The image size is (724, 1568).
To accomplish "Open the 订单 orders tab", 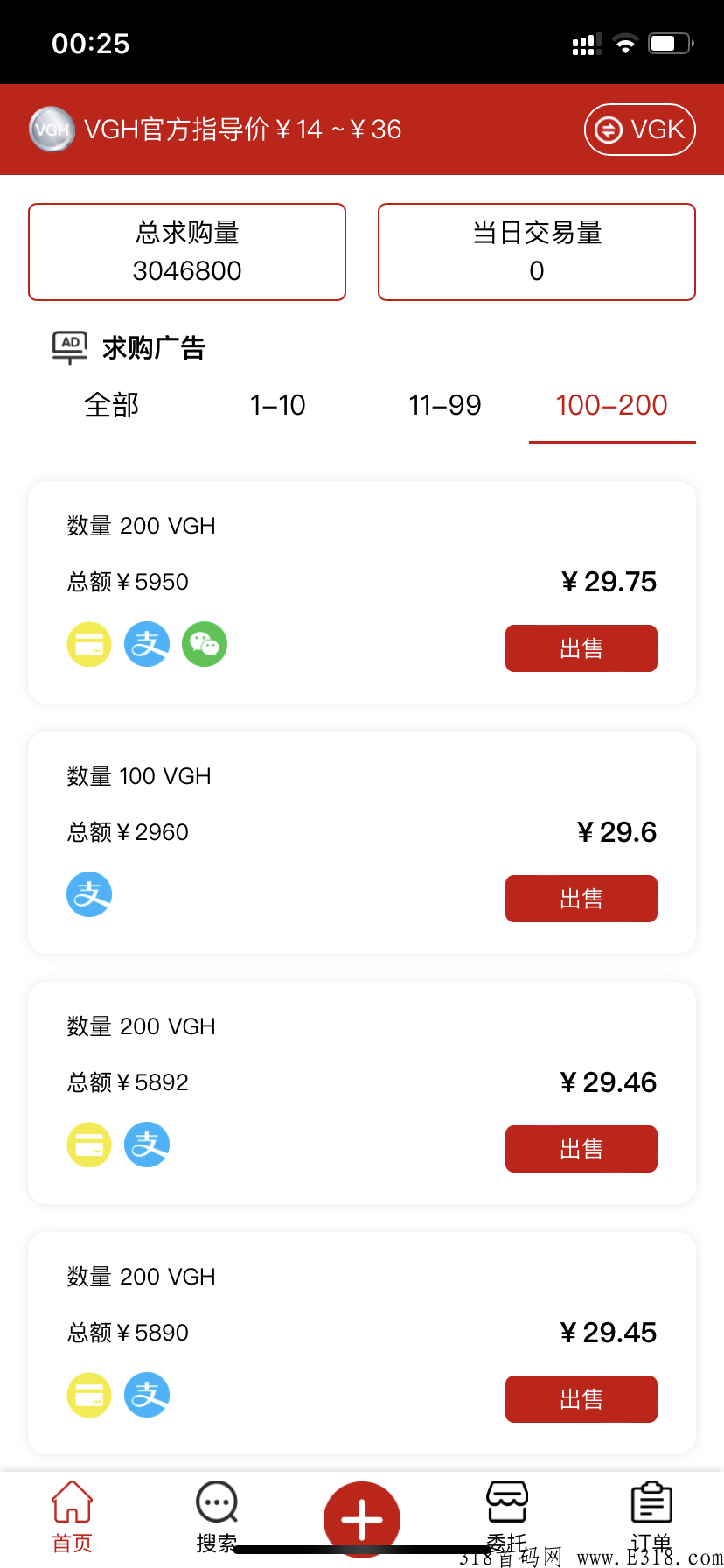I will point(651,1517).
